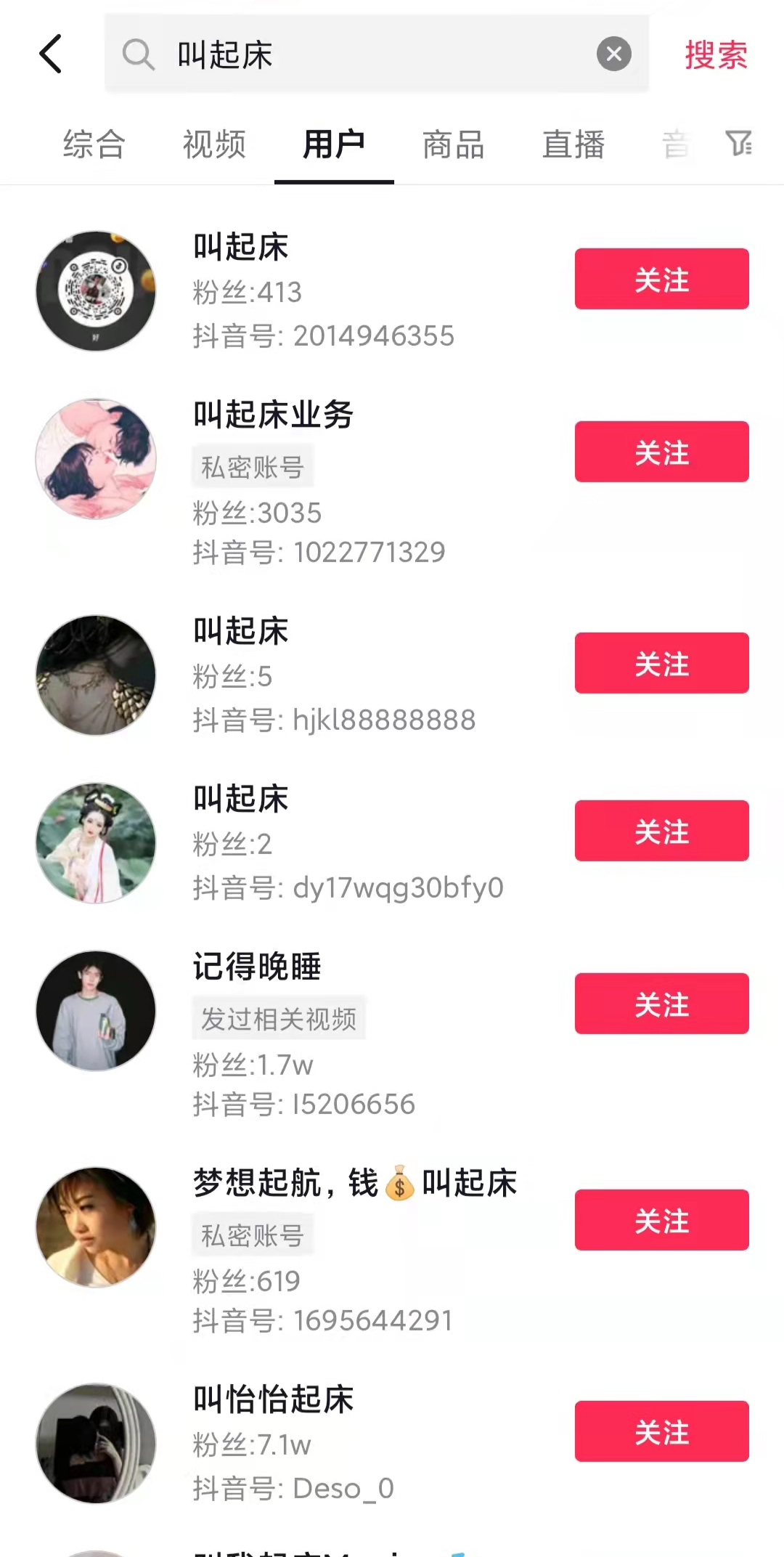Follow the user with 抖音号 2014946355
784x1557 pixels.
coord(661,279)
